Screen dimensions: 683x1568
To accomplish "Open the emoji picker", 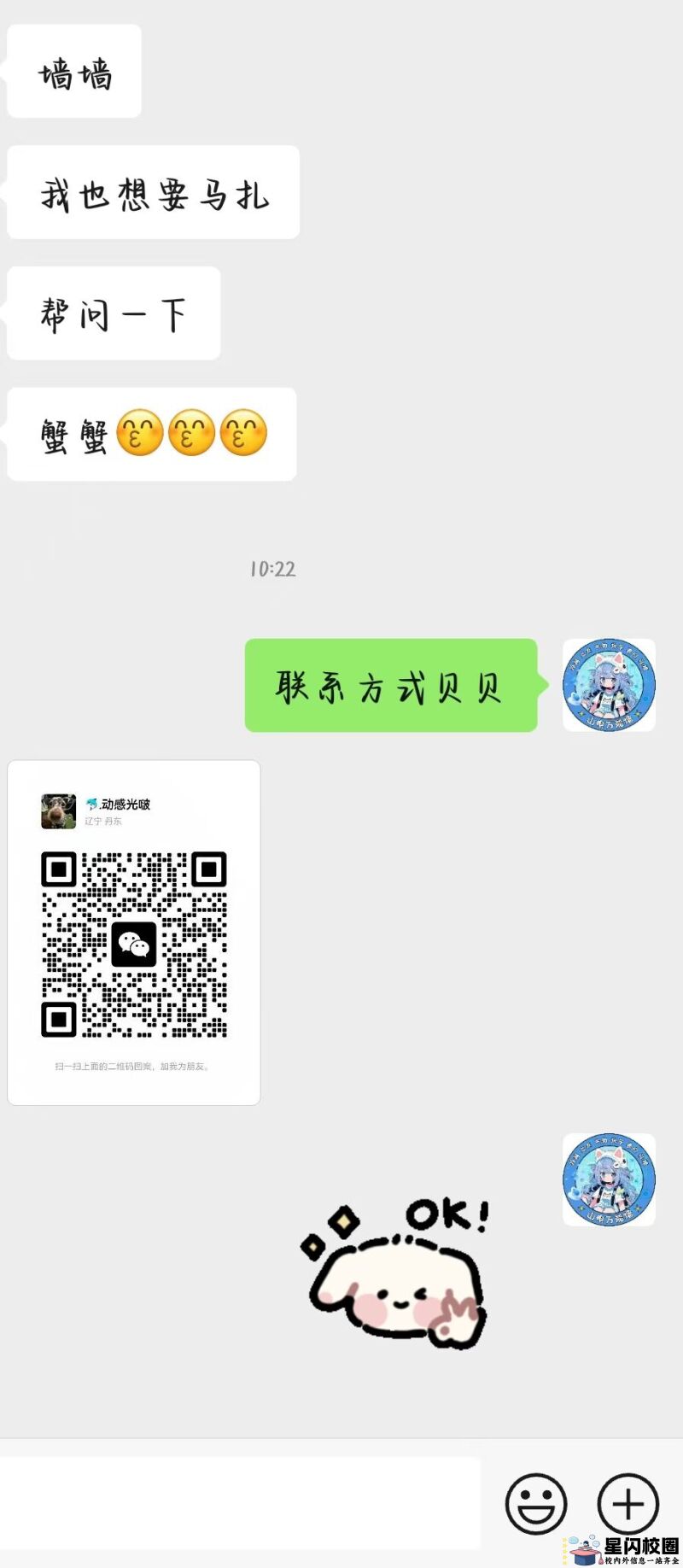I will point(536,1503).
